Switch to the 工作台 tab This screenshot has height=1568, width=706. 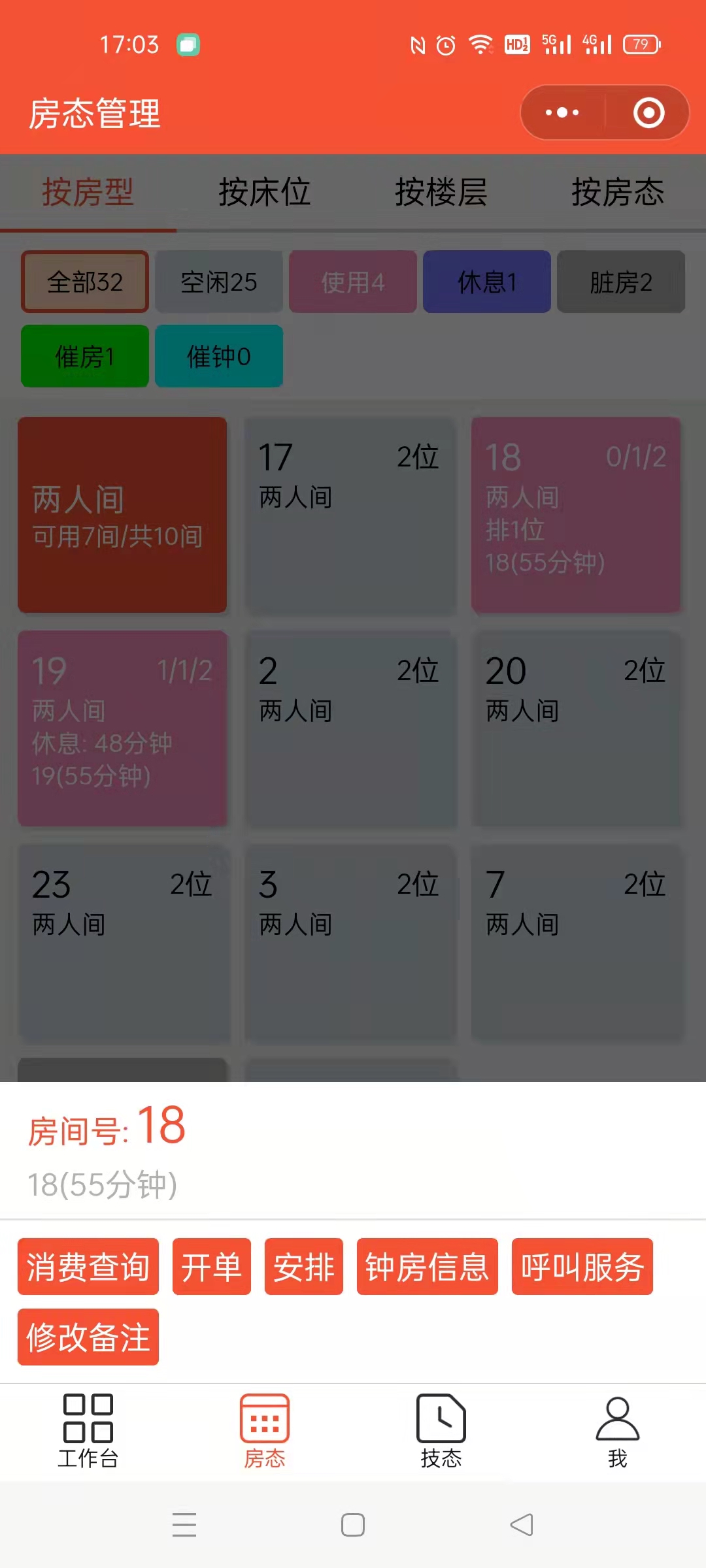pos(88,1429)
